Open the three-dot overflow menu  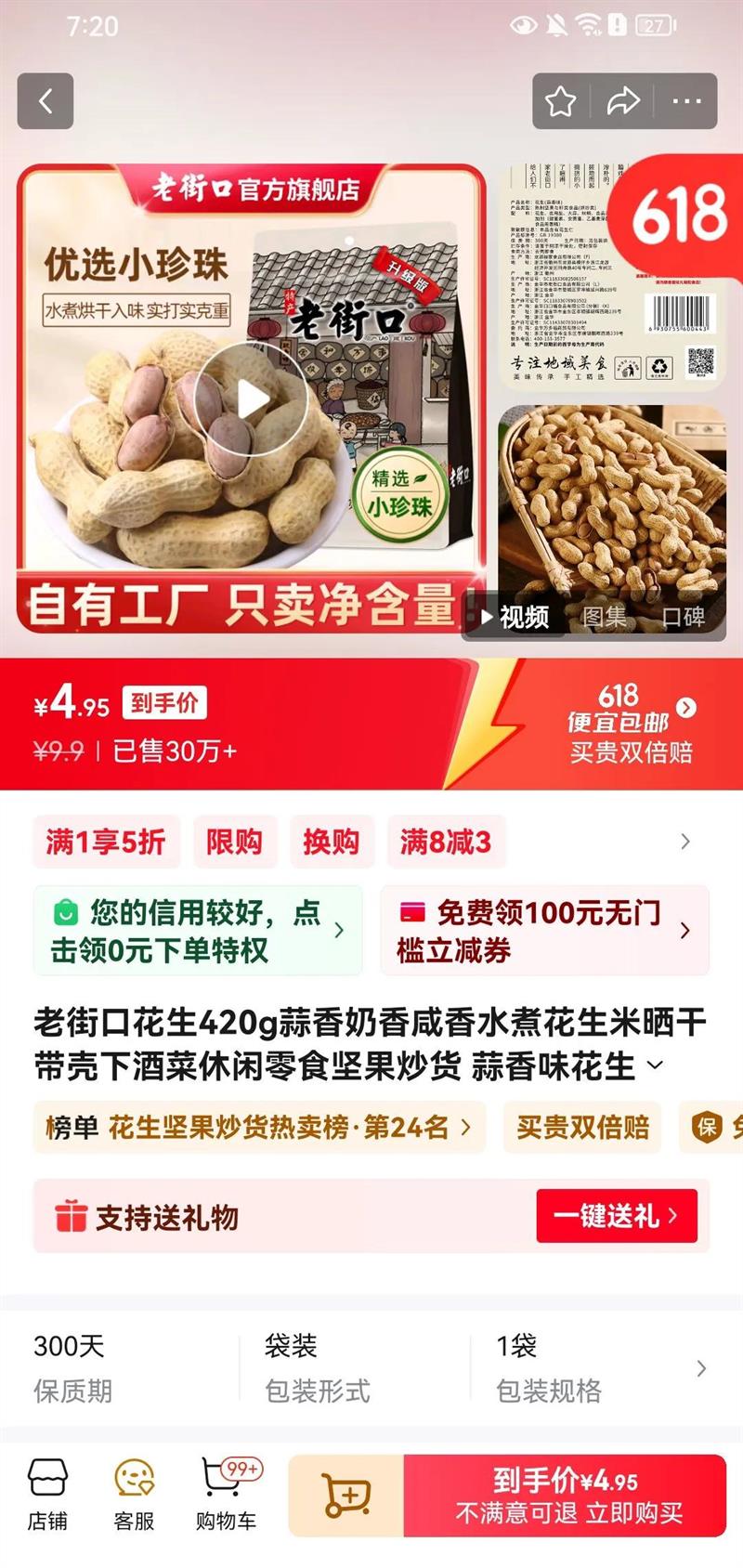(x=686, y=100)
